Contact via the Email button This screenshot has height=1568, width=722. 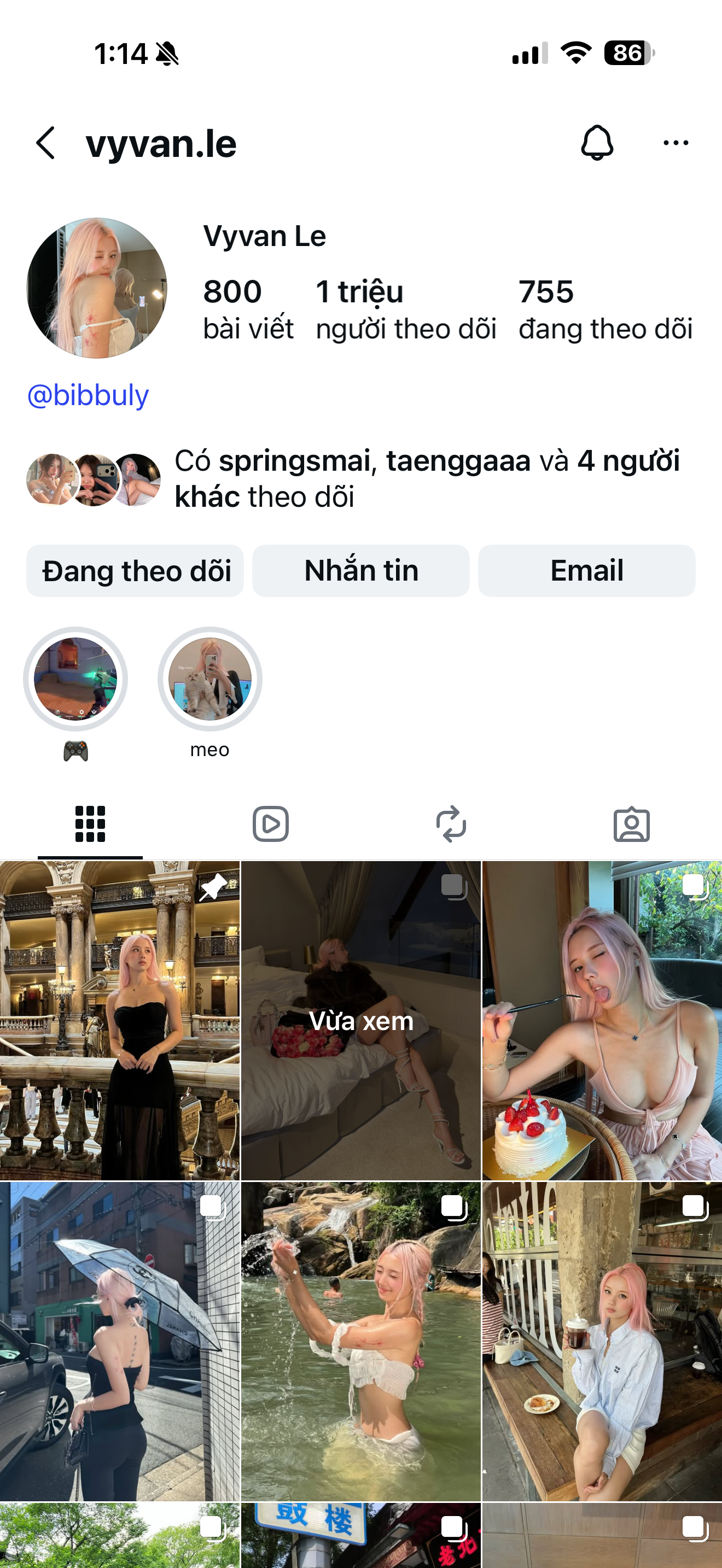[x=586, y=571]
